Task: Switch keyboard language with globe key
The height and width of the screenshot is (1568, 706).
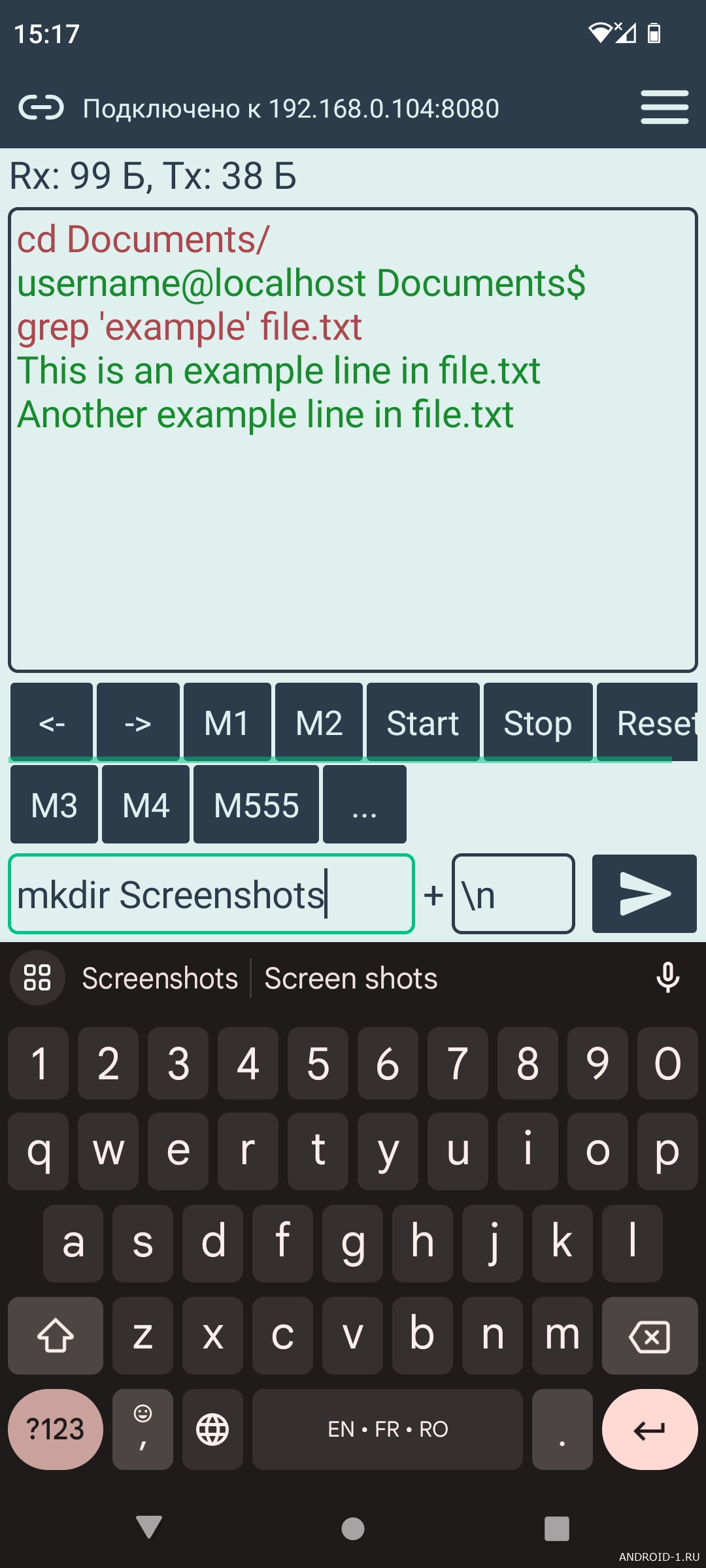Action: tap(212, 1429)
